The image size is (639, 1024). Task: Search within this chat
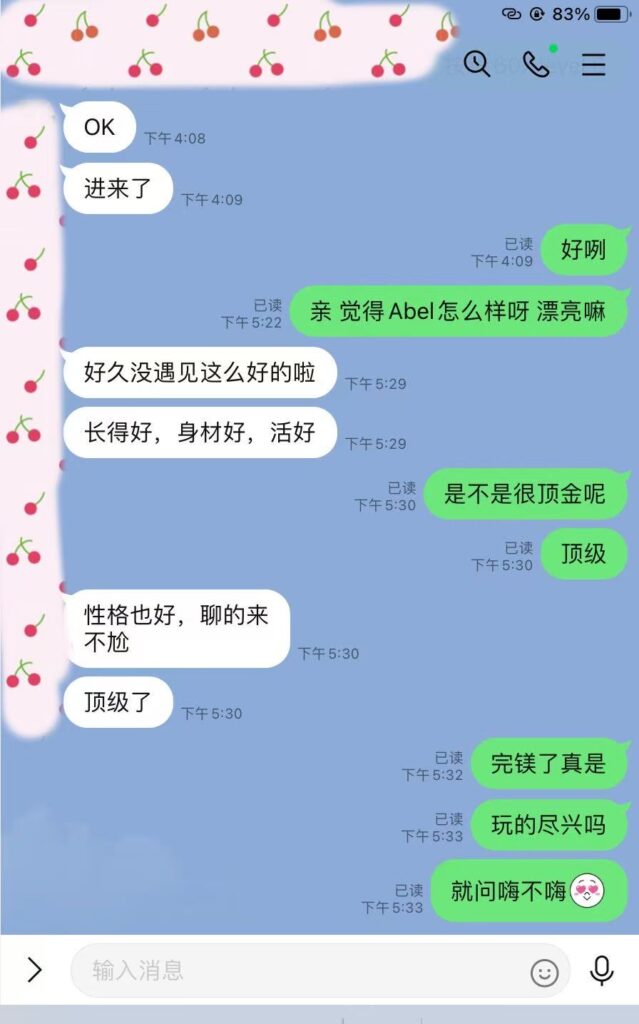tap(477, 65)
